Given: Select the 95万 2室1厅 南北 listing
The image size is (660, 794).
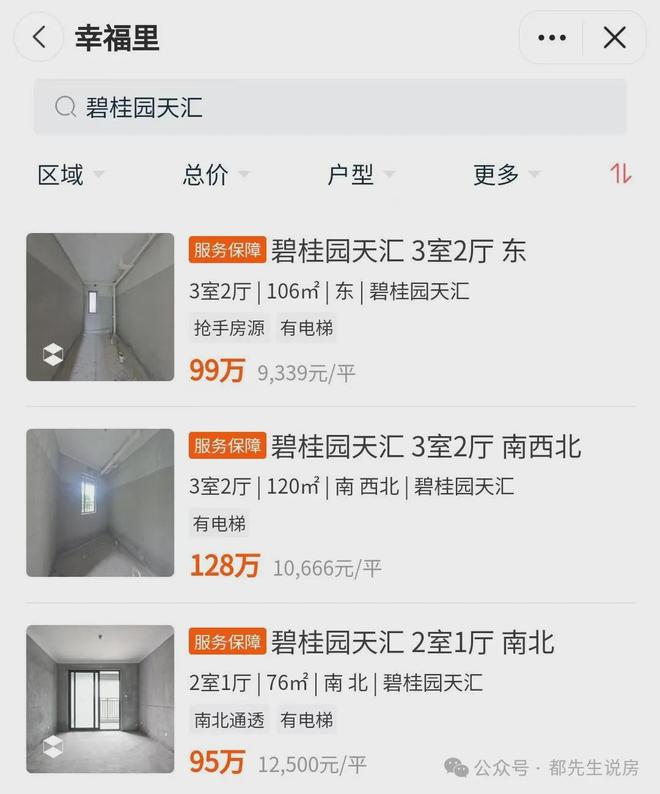Looking at the screenshot, I should [x=412, y=642].
